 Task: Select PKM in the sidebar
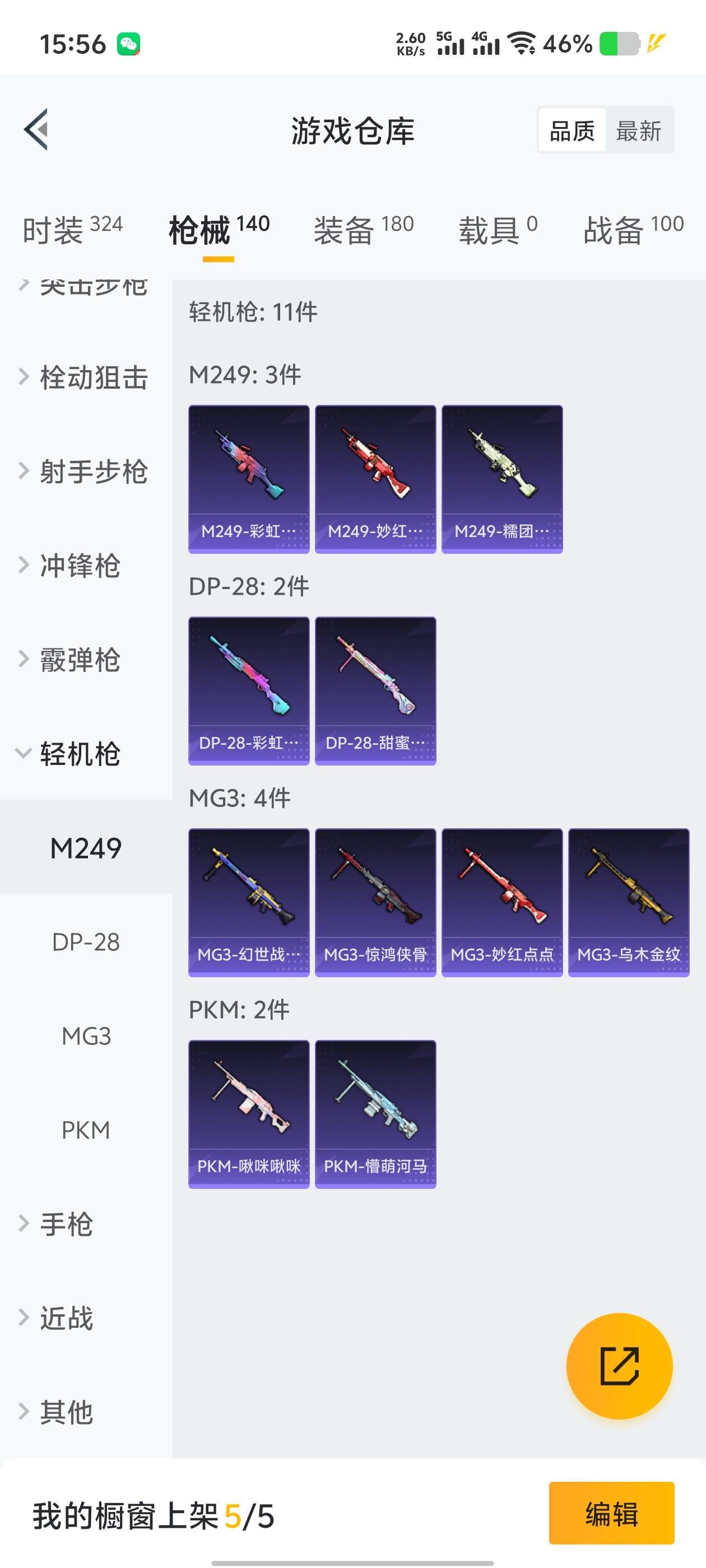coord(86,1130)
